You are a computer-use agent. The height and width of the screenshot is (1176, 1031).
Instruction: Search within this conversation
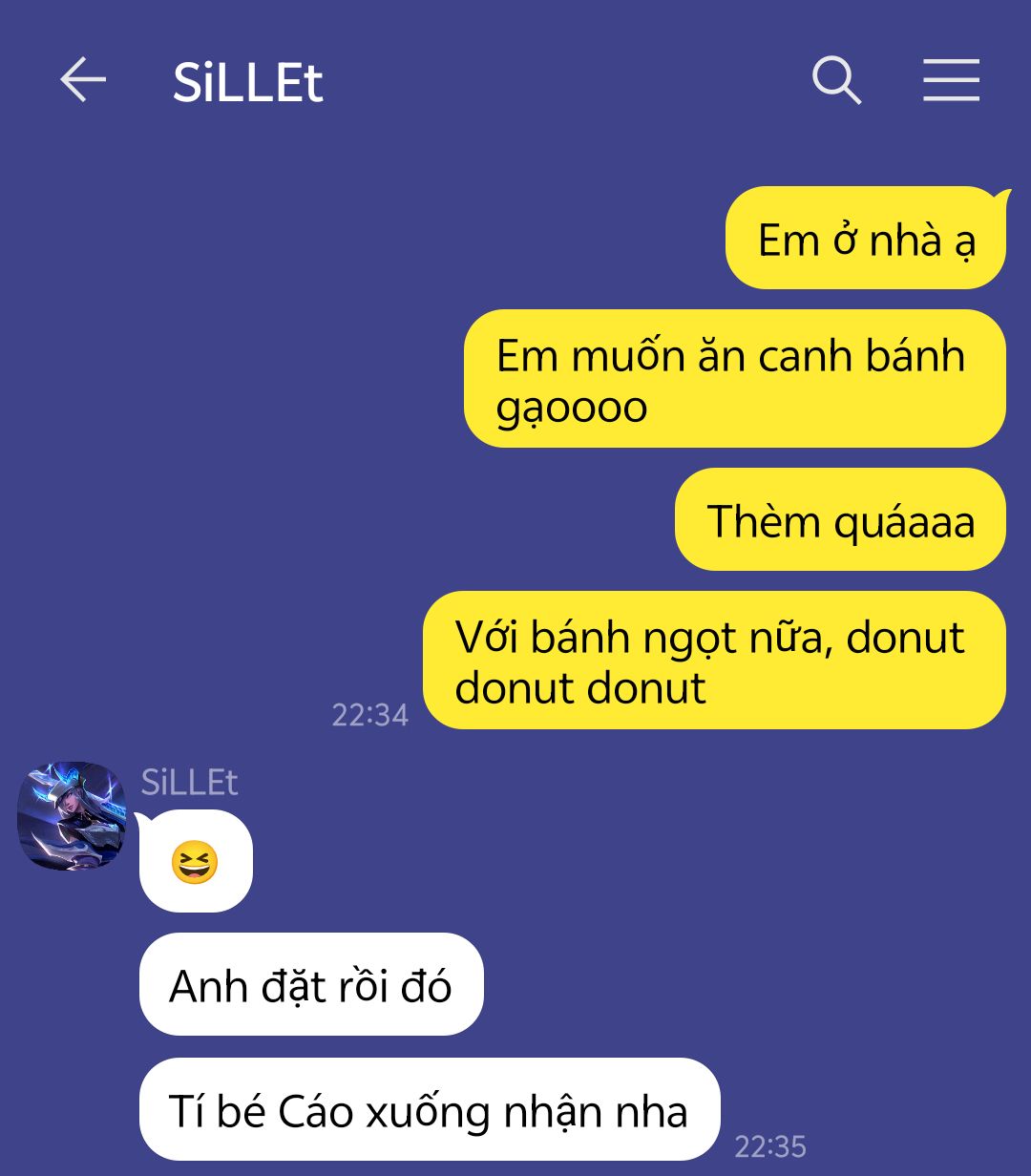point(836,79)
